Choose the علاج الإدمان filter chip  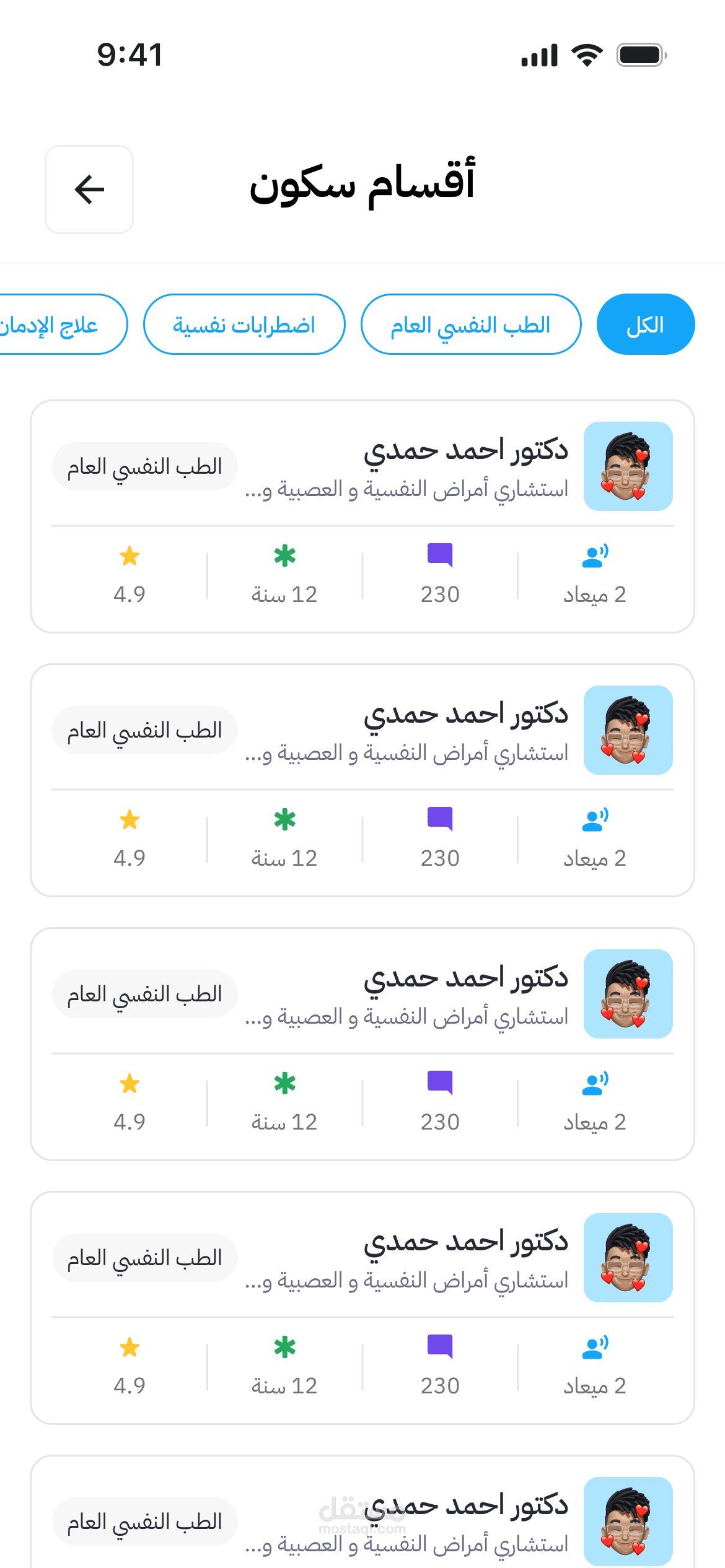pyautogui.click(x=56, y=324)
